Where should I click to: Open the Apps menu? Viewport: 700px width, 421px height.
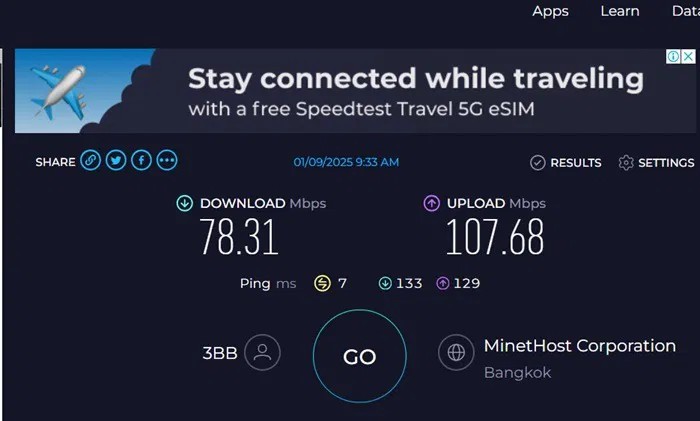tap(550, 11)
